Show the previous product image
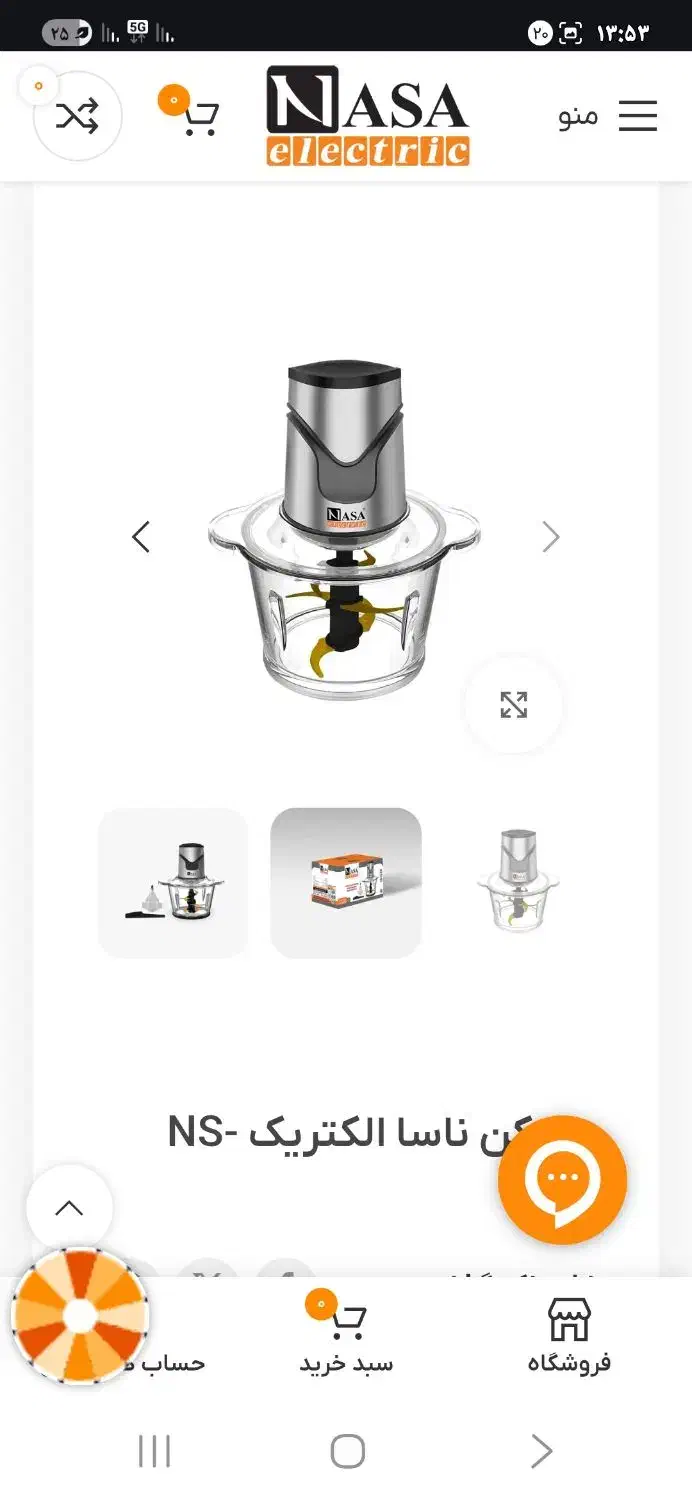 pos(141,537)
